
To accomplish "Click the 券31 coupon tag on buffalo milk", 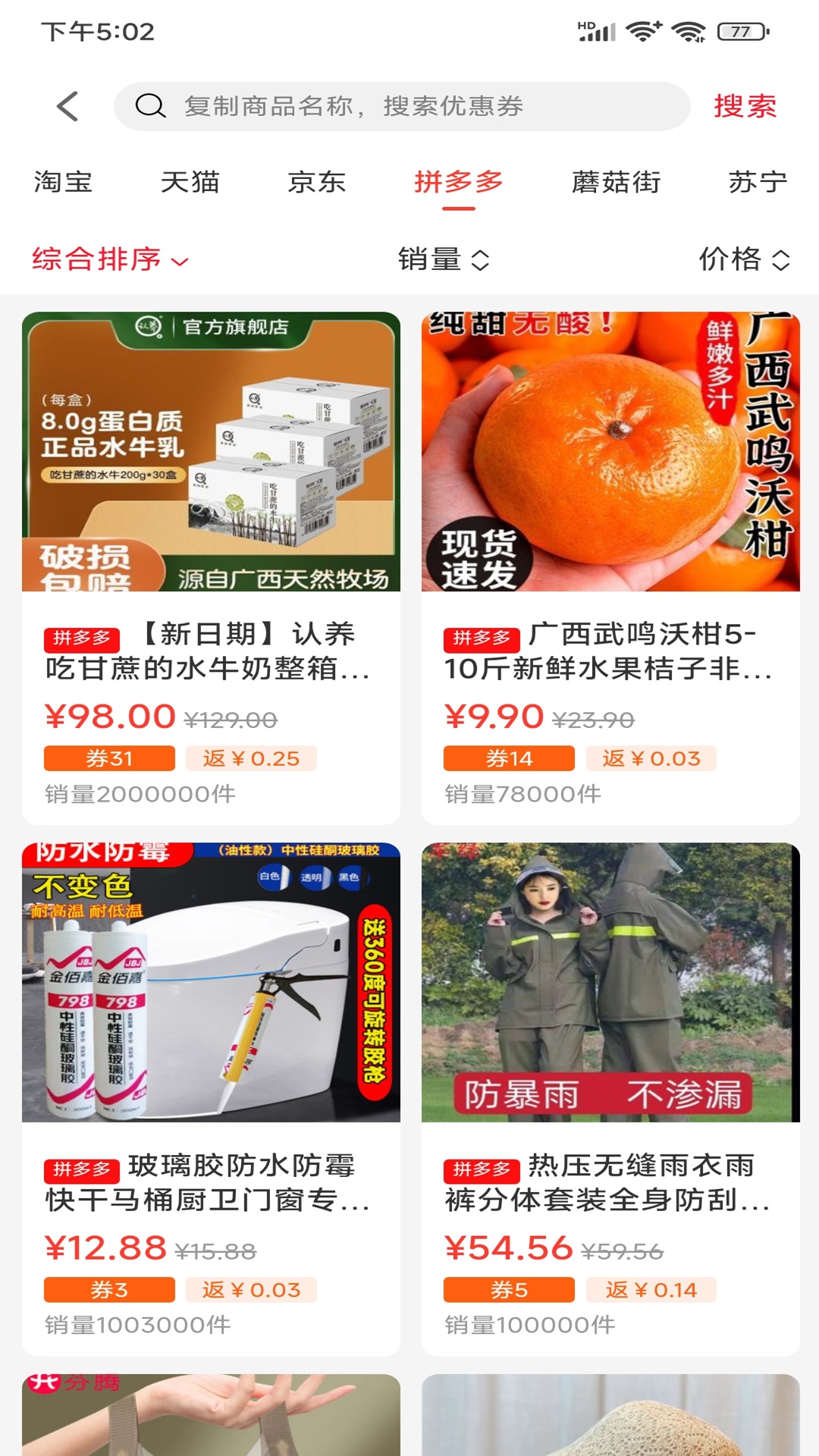I will [111, 758].
